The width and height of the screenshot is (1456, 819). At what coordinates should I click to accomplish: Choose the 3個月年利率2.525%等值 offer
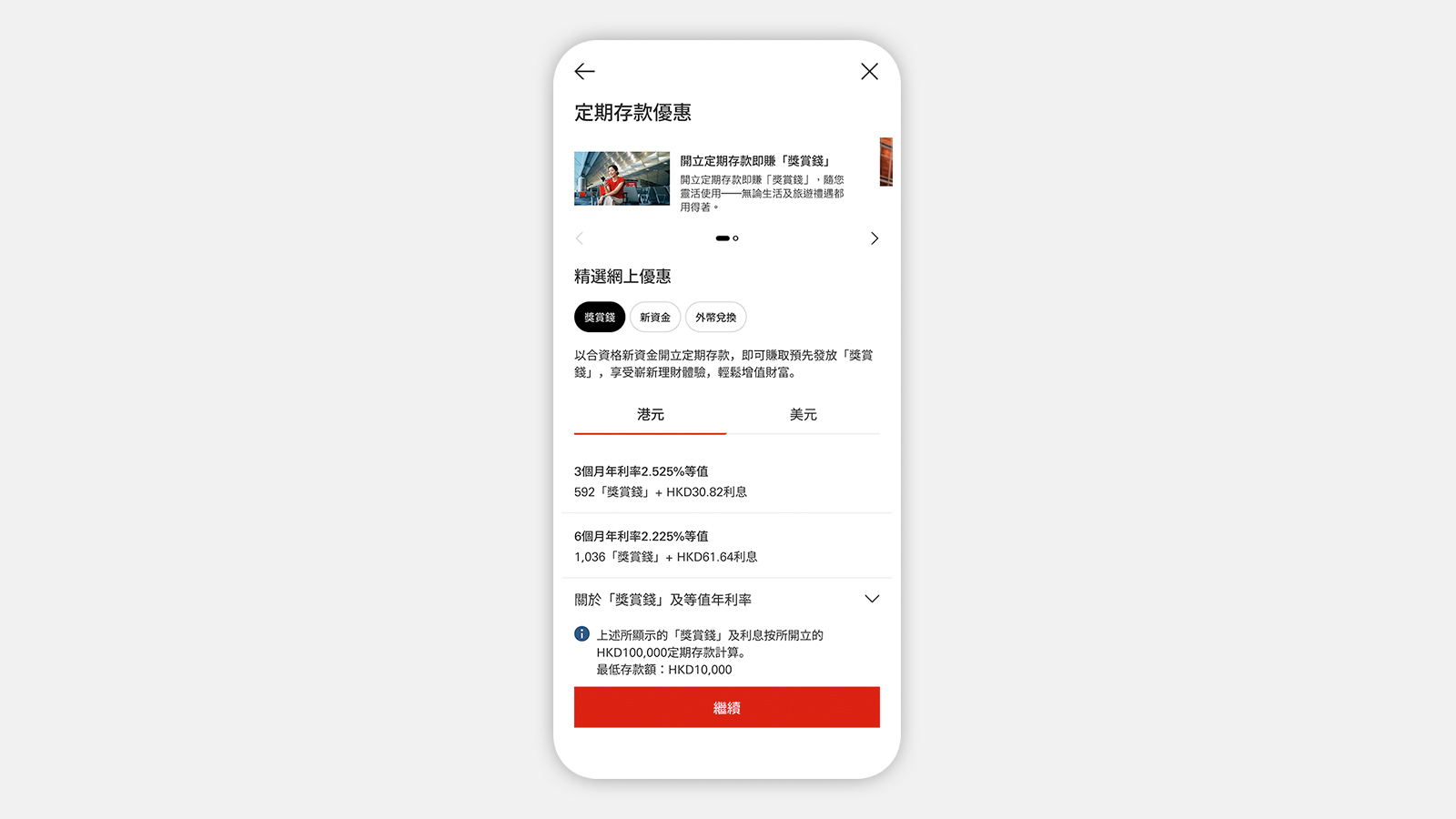727,481
